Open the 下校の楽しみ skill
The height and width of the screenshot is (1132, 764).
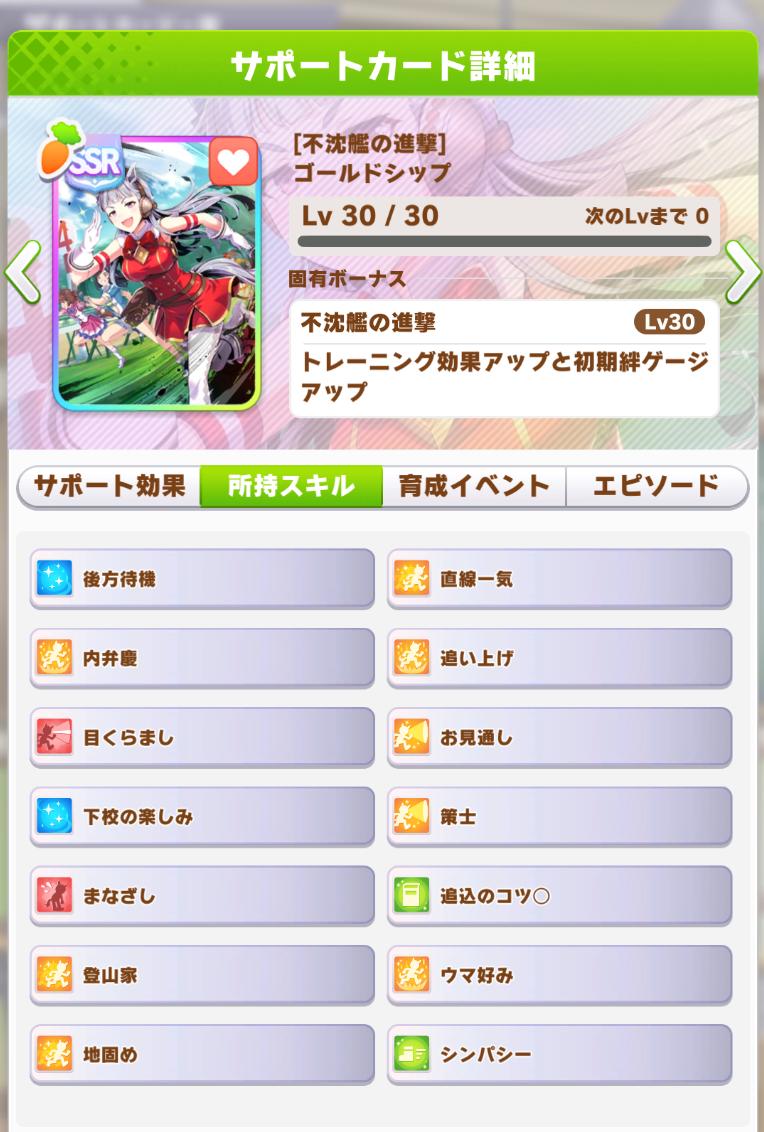tap(202, 816)
